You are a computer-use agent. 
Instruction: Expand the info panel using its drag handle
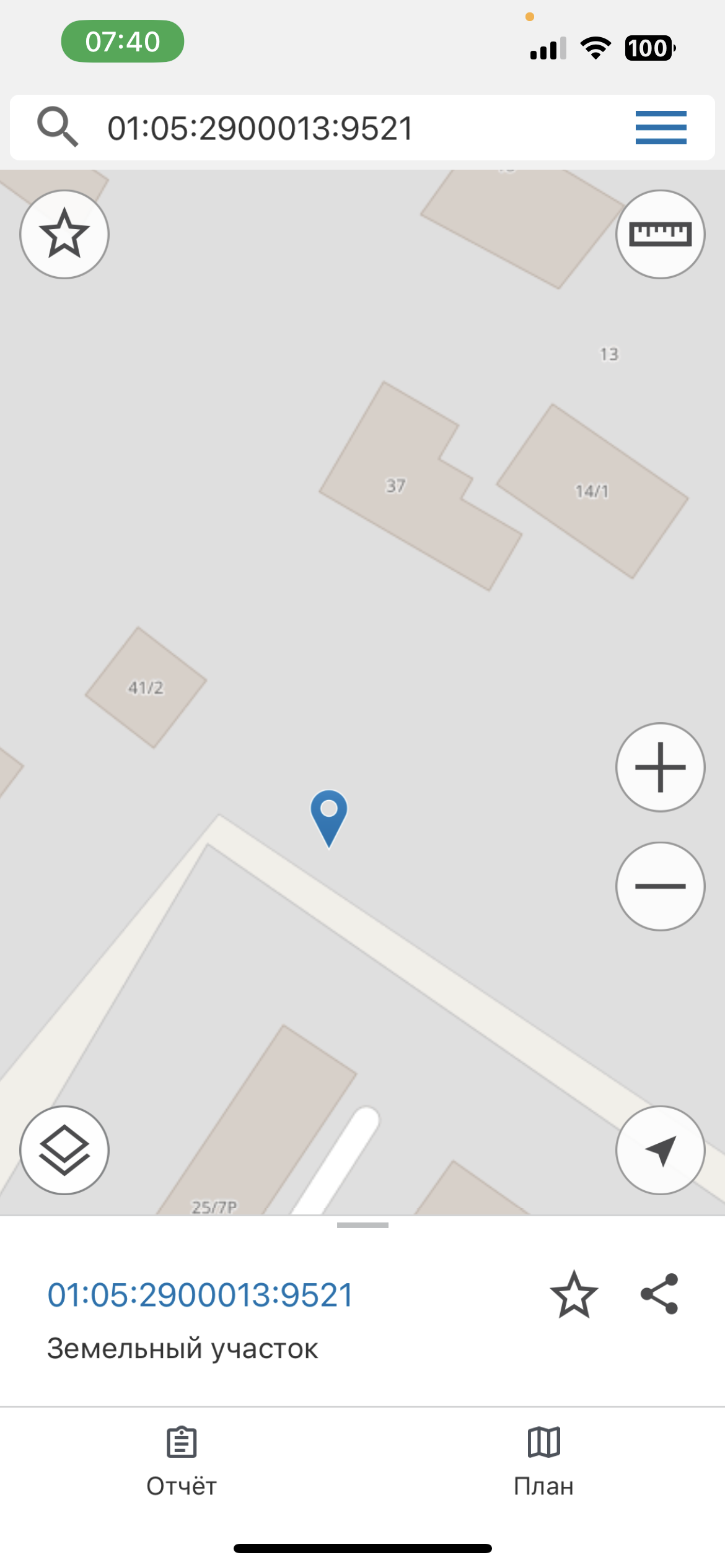362,1225
